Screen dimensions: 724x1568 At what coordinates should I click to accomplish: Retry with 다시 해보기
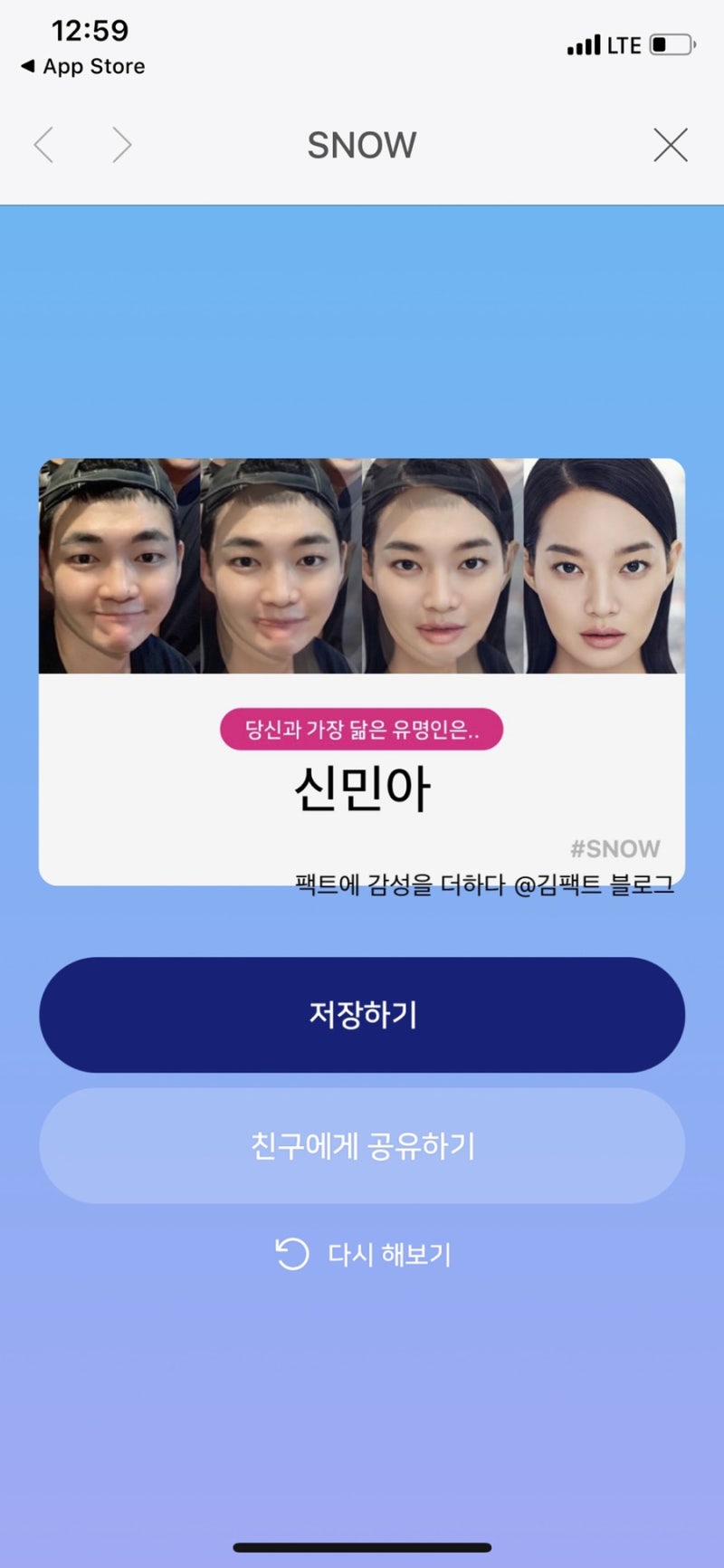tap(364, 1254)
